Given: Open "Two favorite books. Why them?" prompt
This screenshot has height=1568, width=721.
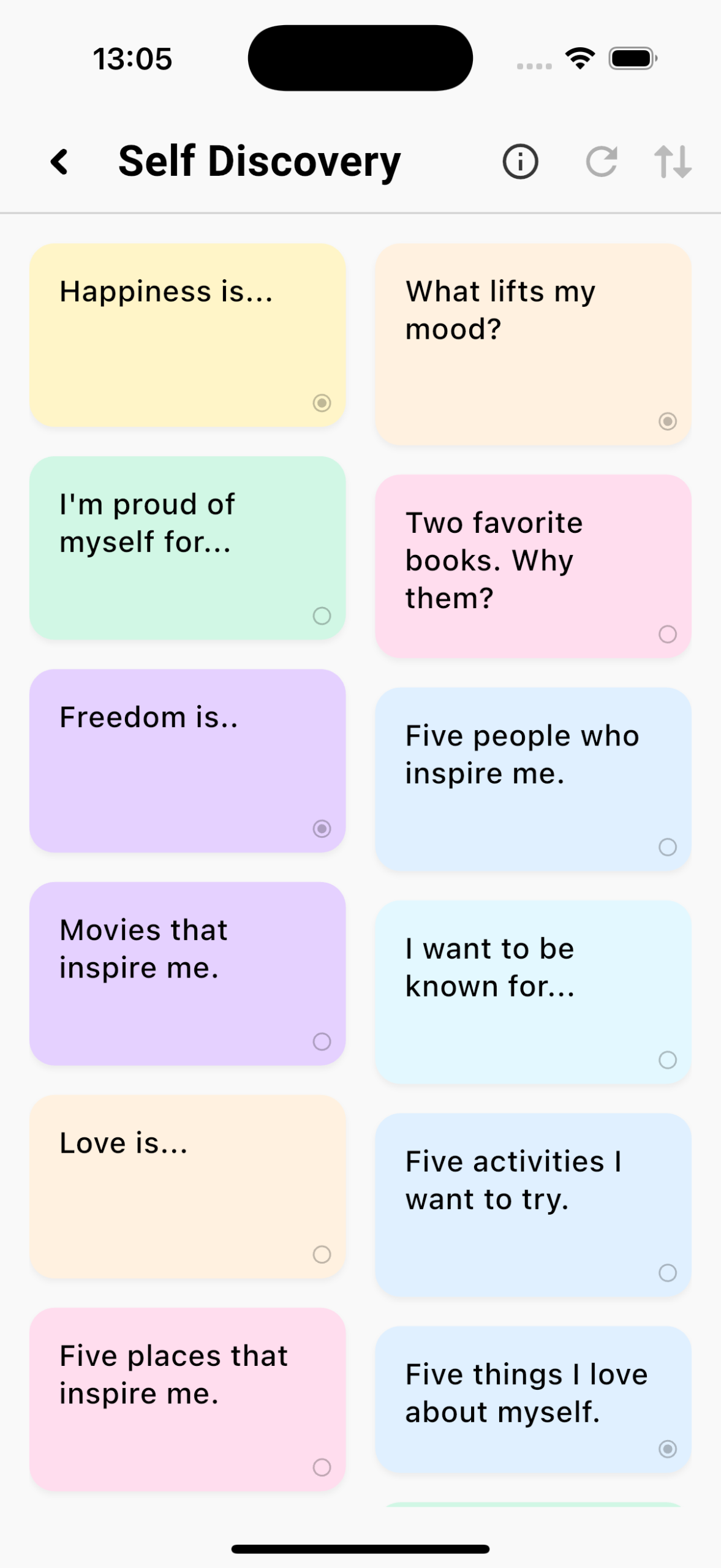Looking at the screenshot, I should click(533, 566).
